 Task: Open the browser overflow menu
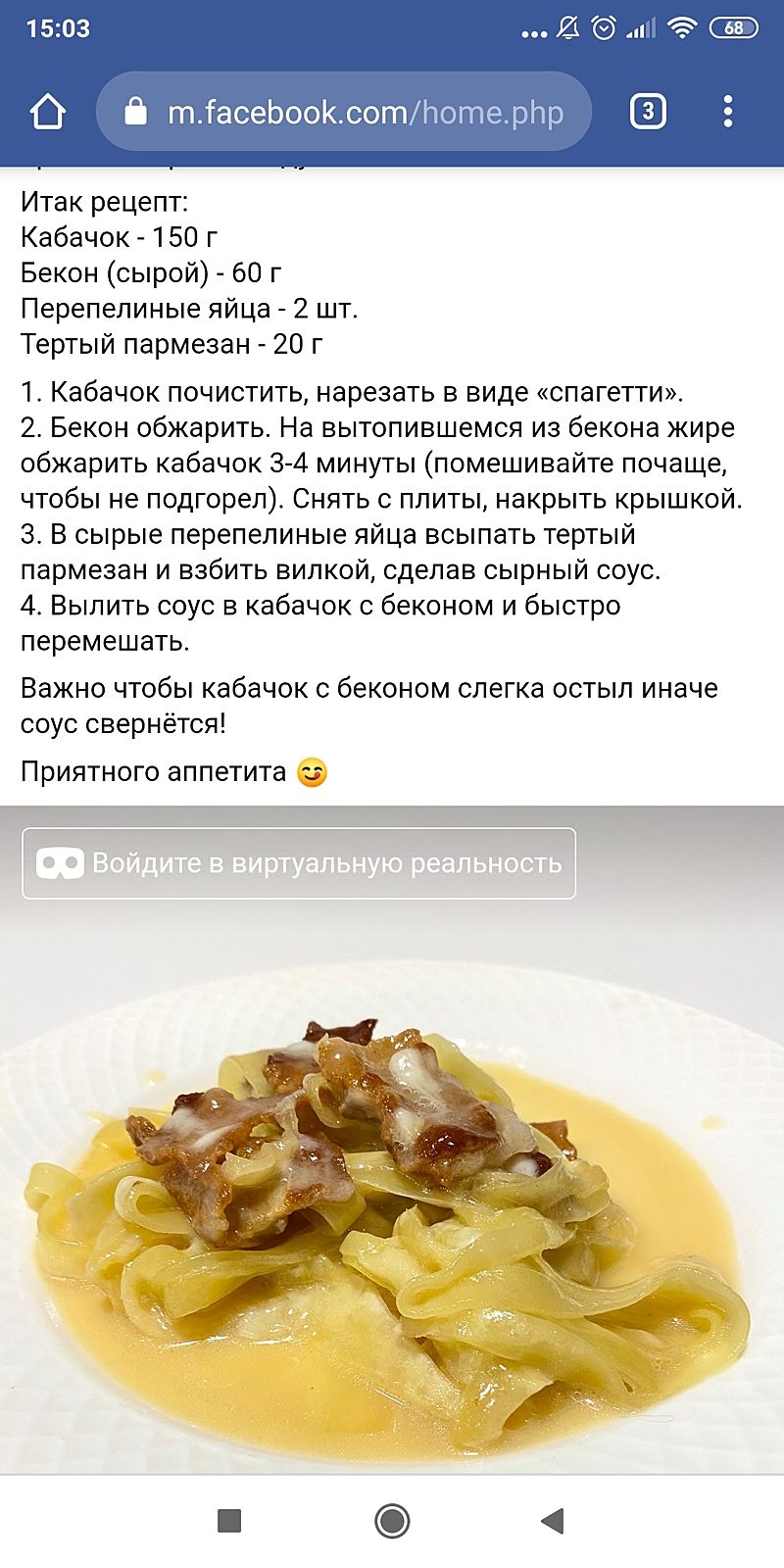[727, 112]
